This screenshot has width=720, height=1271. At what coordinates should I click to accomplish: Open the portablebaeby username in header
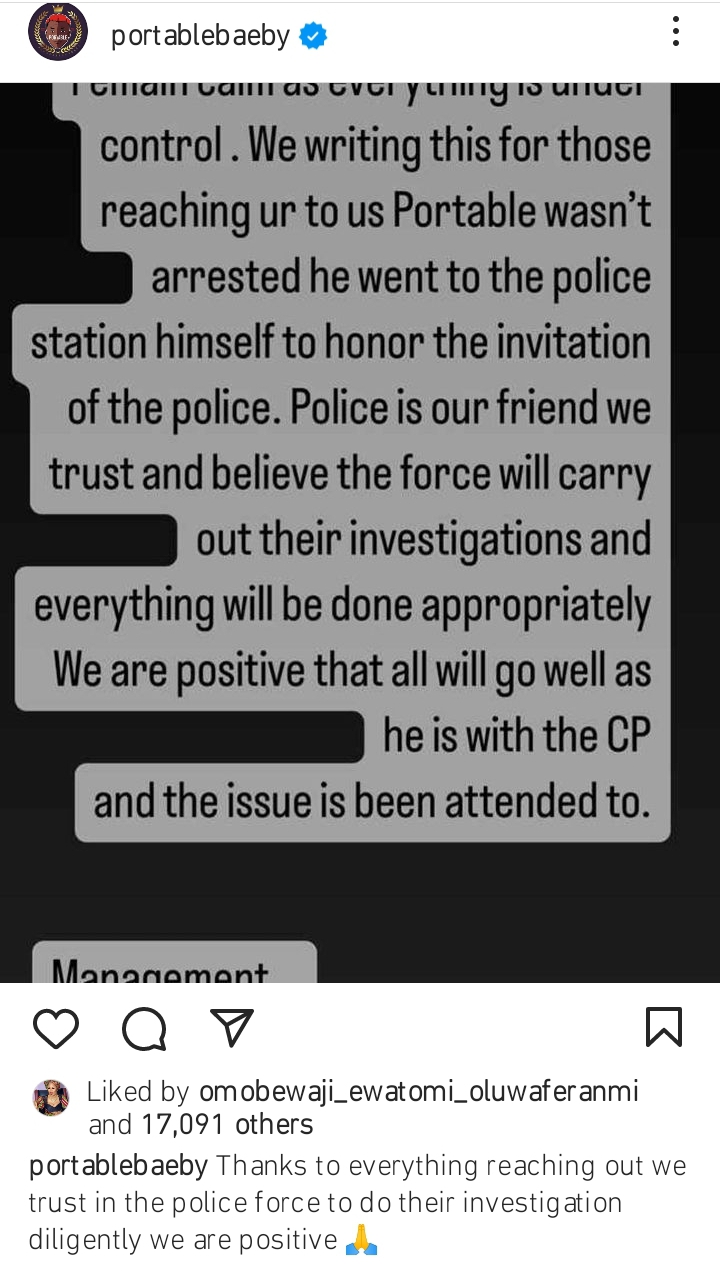pyautogui.click(x=200, y=37)
